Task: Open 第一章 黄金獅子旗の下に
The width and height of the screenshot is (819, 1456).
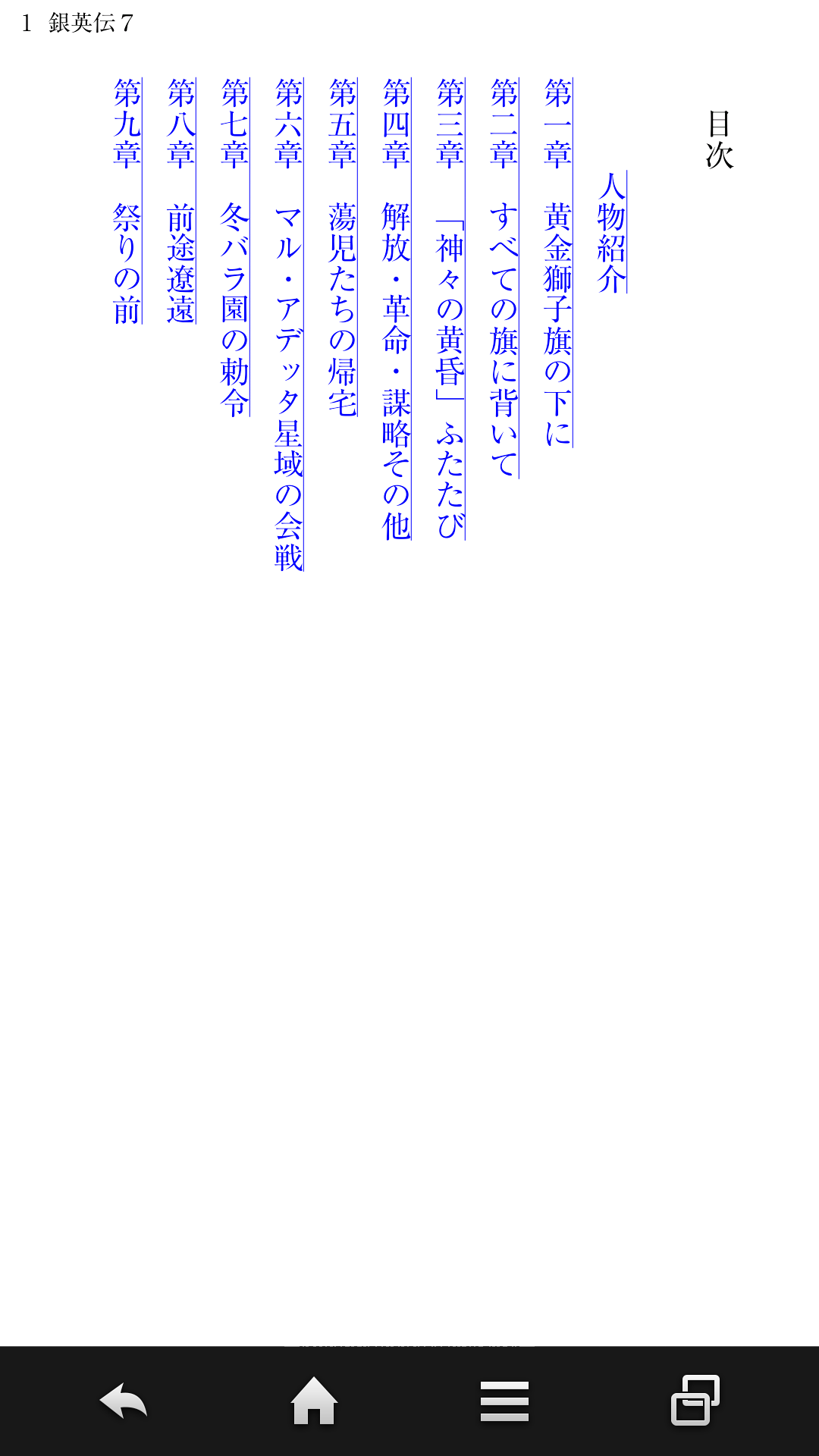Action: pos(558,262)
